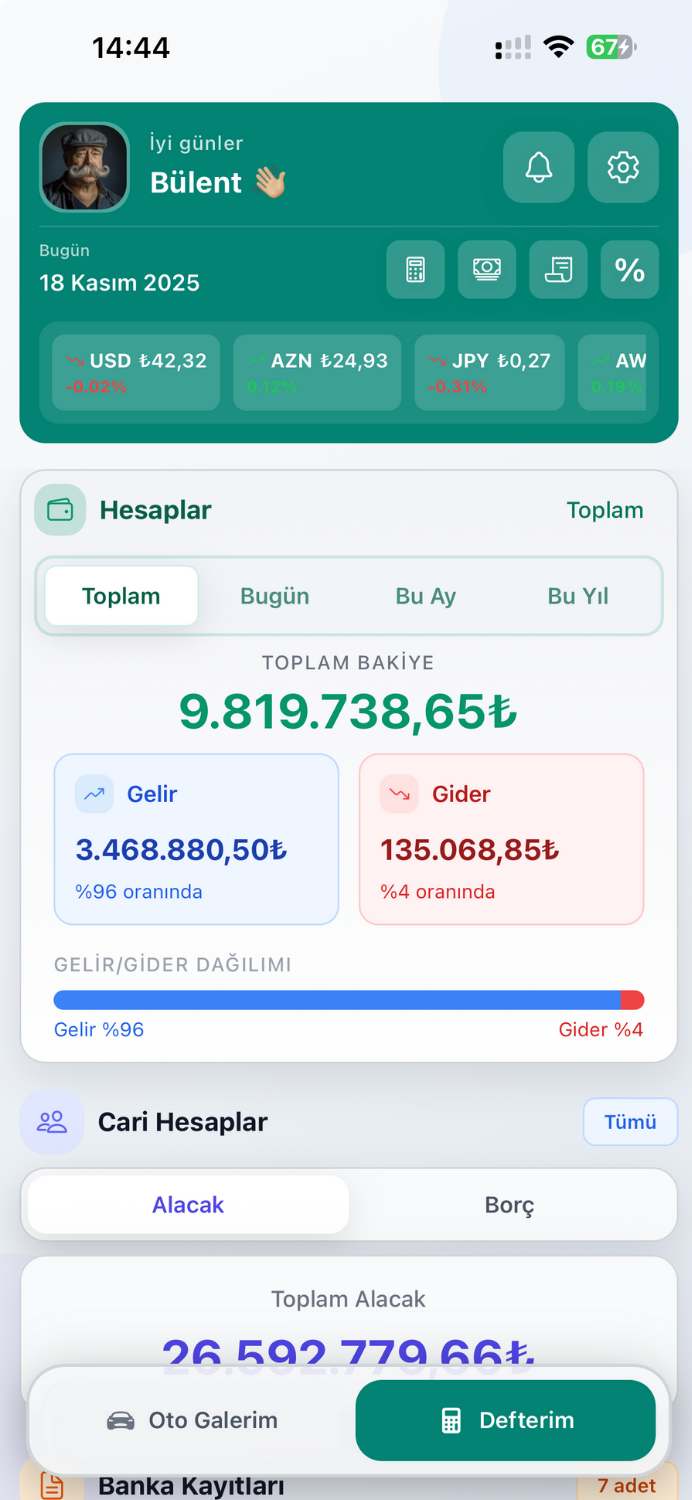Open the settings gear
The width and height of the screenshot is (692, 1500).
[623, 167]
